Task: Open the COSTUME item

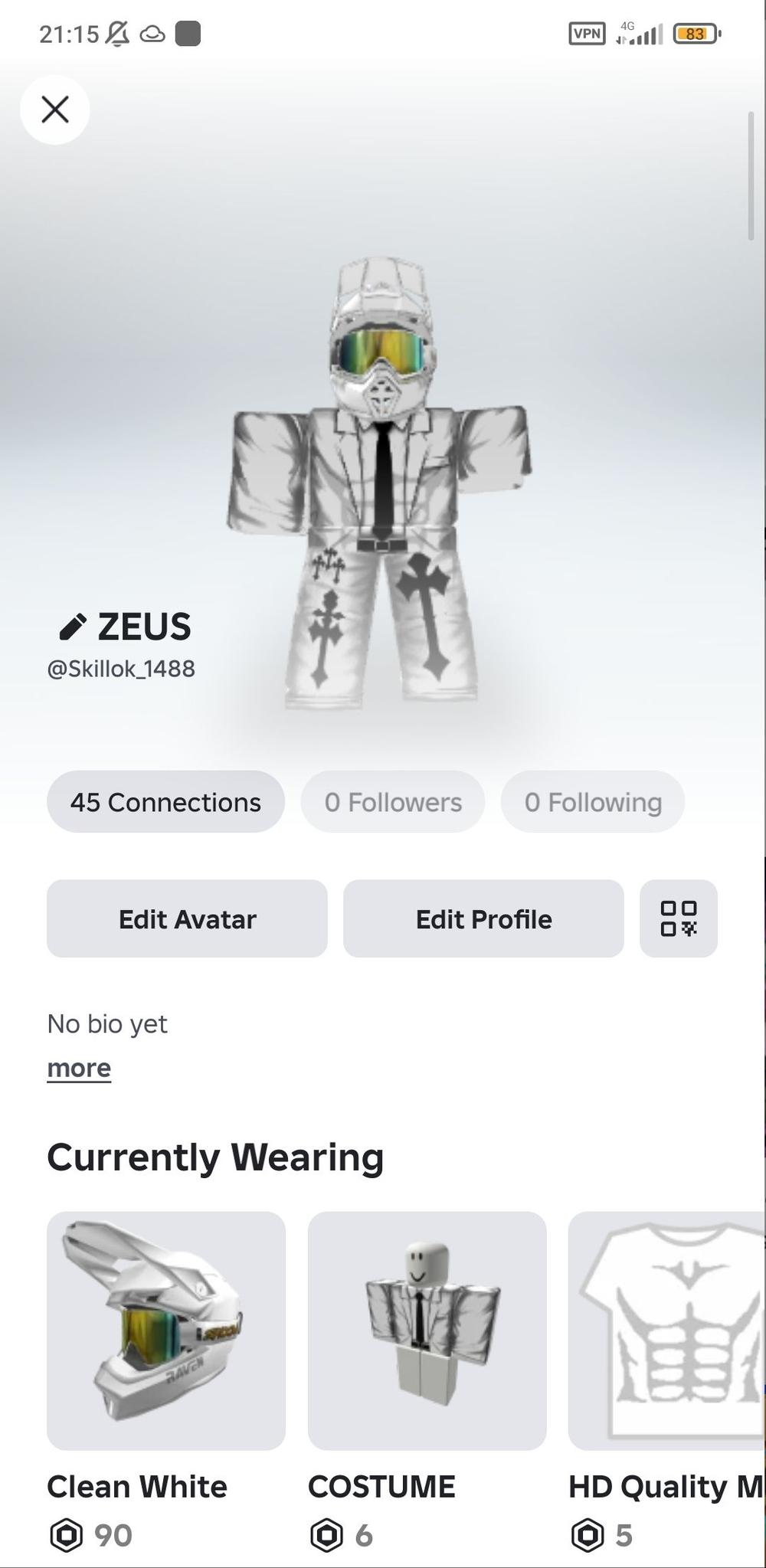Action: pyautogui.click(x=427, y=1331)
